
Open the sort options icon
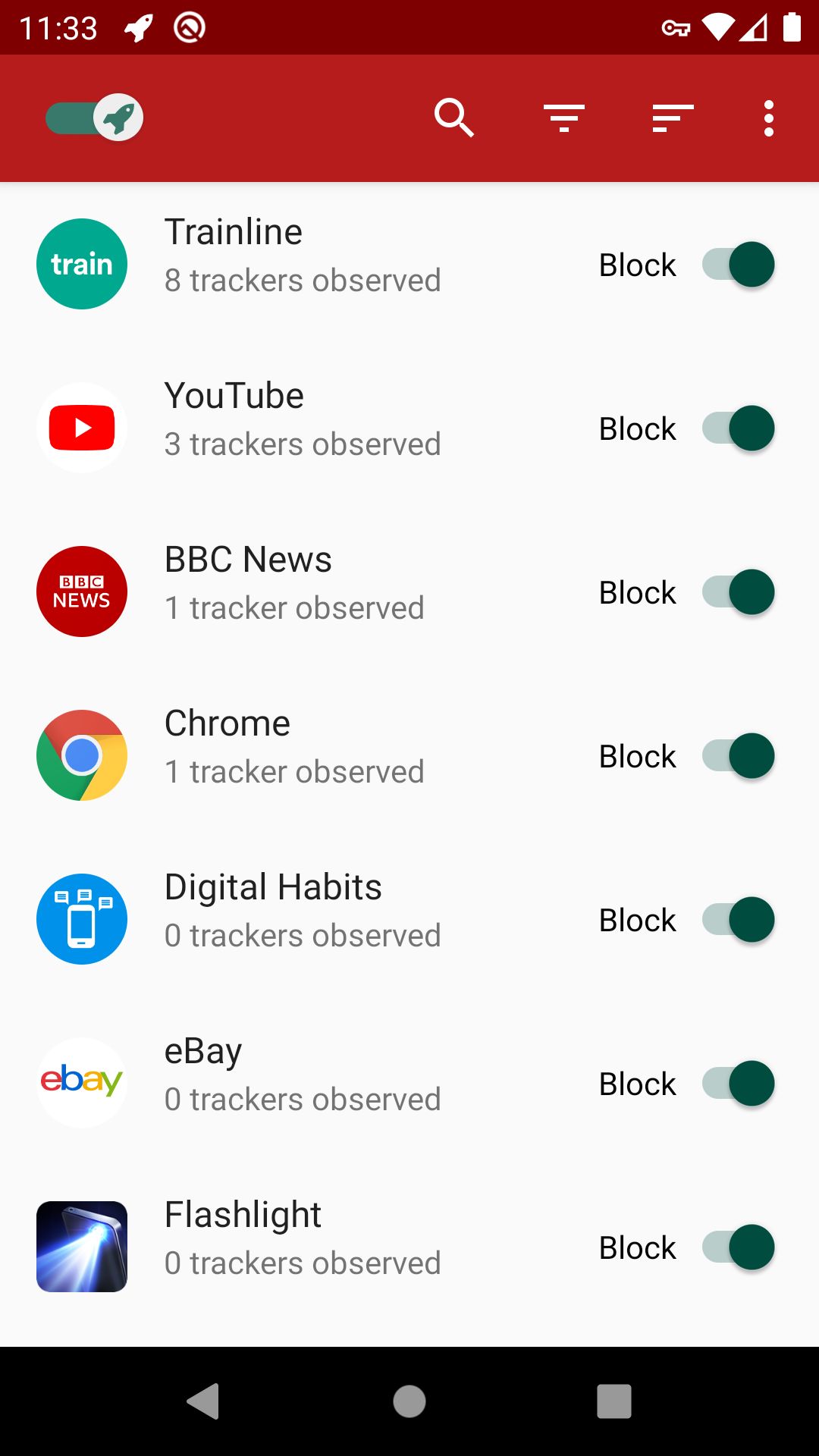pos(670,118)
